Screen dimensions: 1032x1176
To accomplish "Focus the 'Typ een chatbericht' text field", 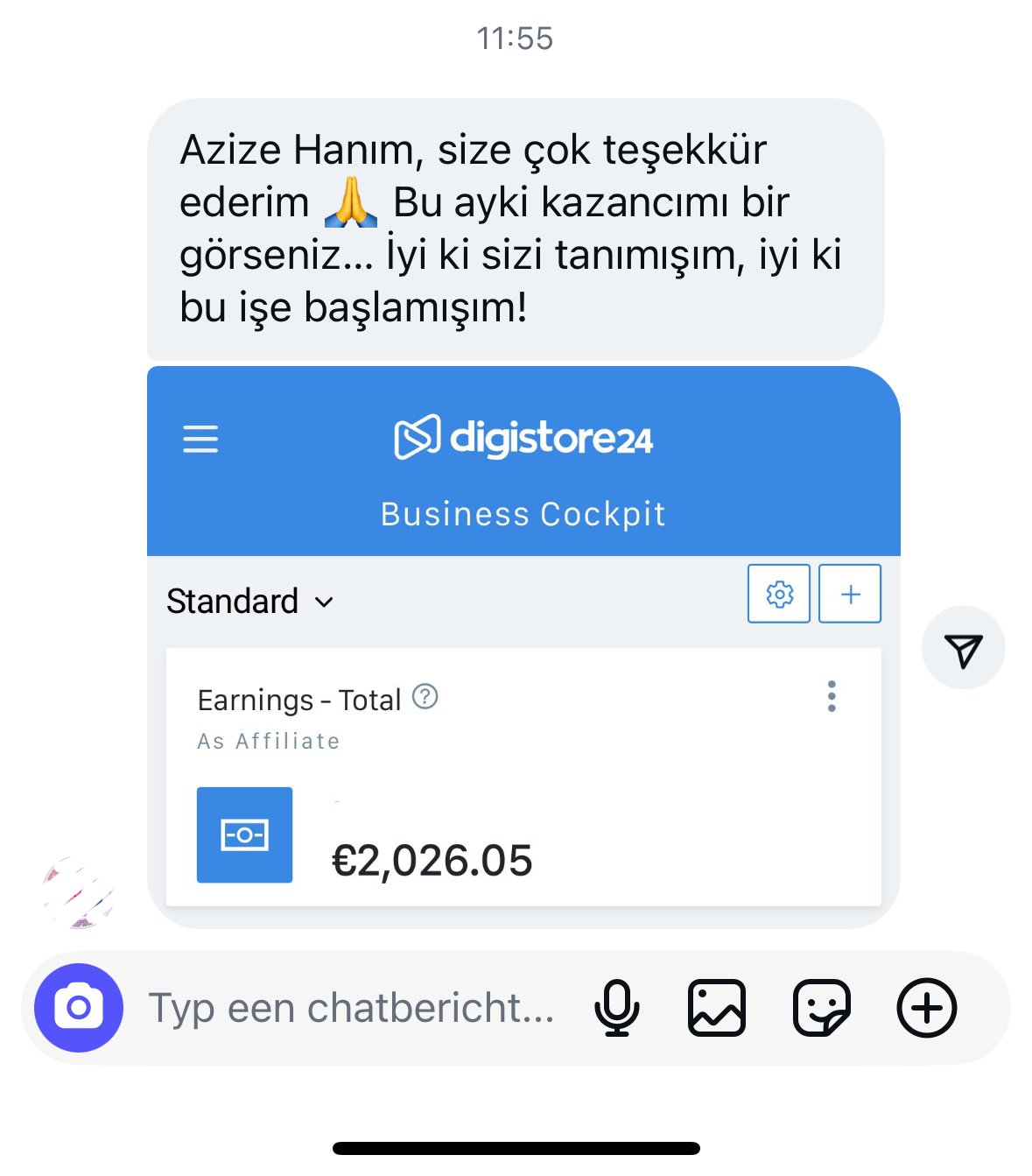I will pyautogui.click(x=350, y=1008).
